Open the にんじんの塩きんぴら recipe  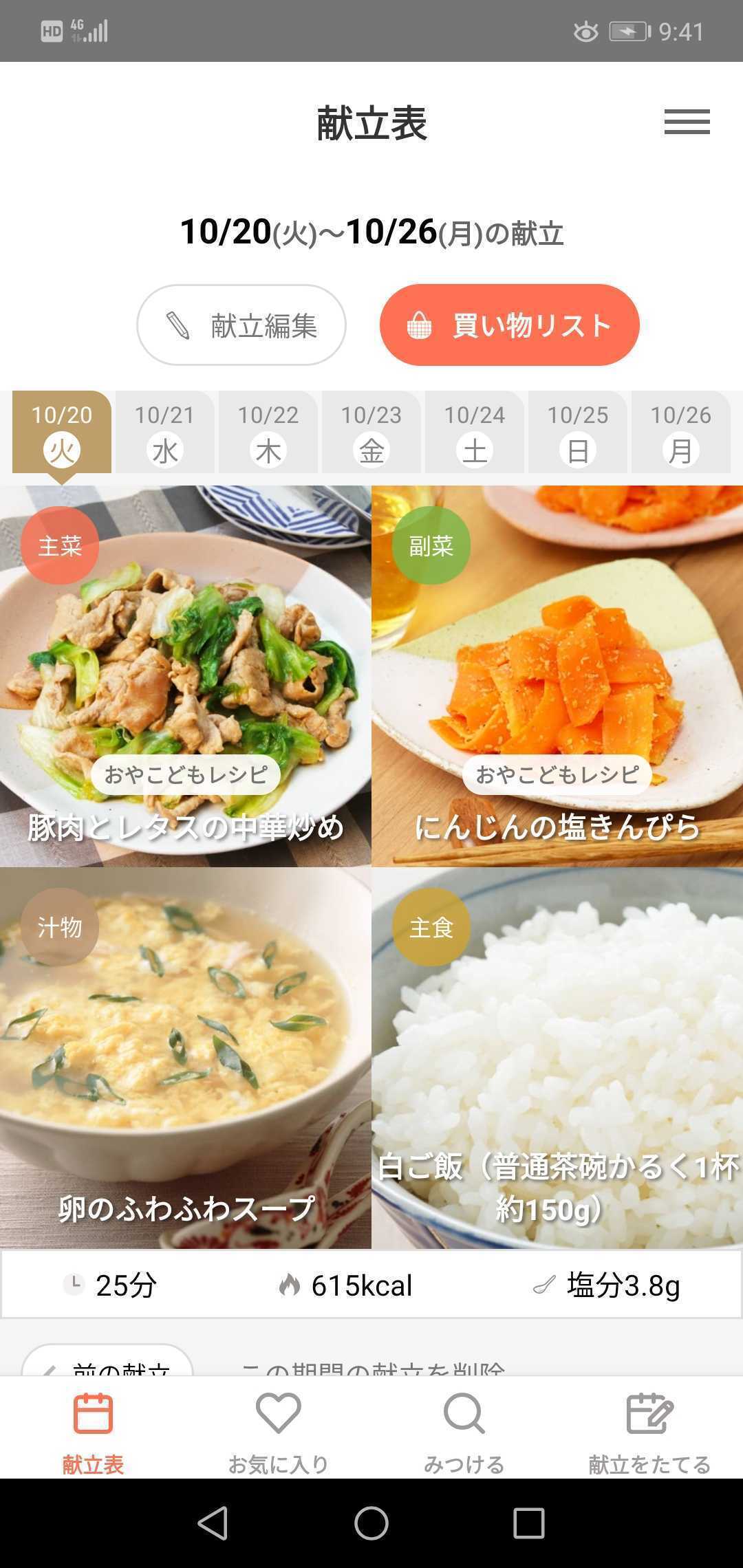[x=557, y=676]
